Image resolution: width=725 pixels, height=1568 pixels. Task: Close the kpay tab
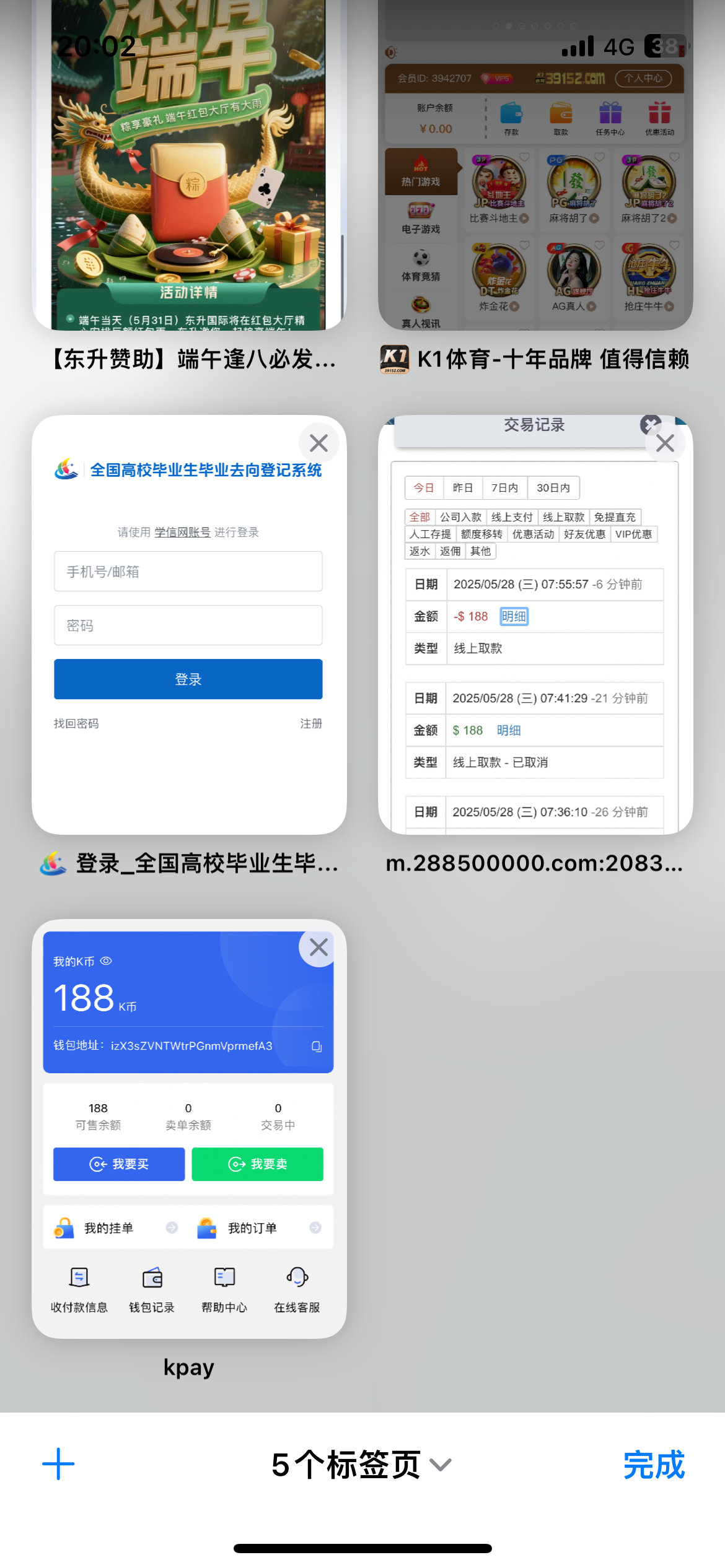pos(319,947)
